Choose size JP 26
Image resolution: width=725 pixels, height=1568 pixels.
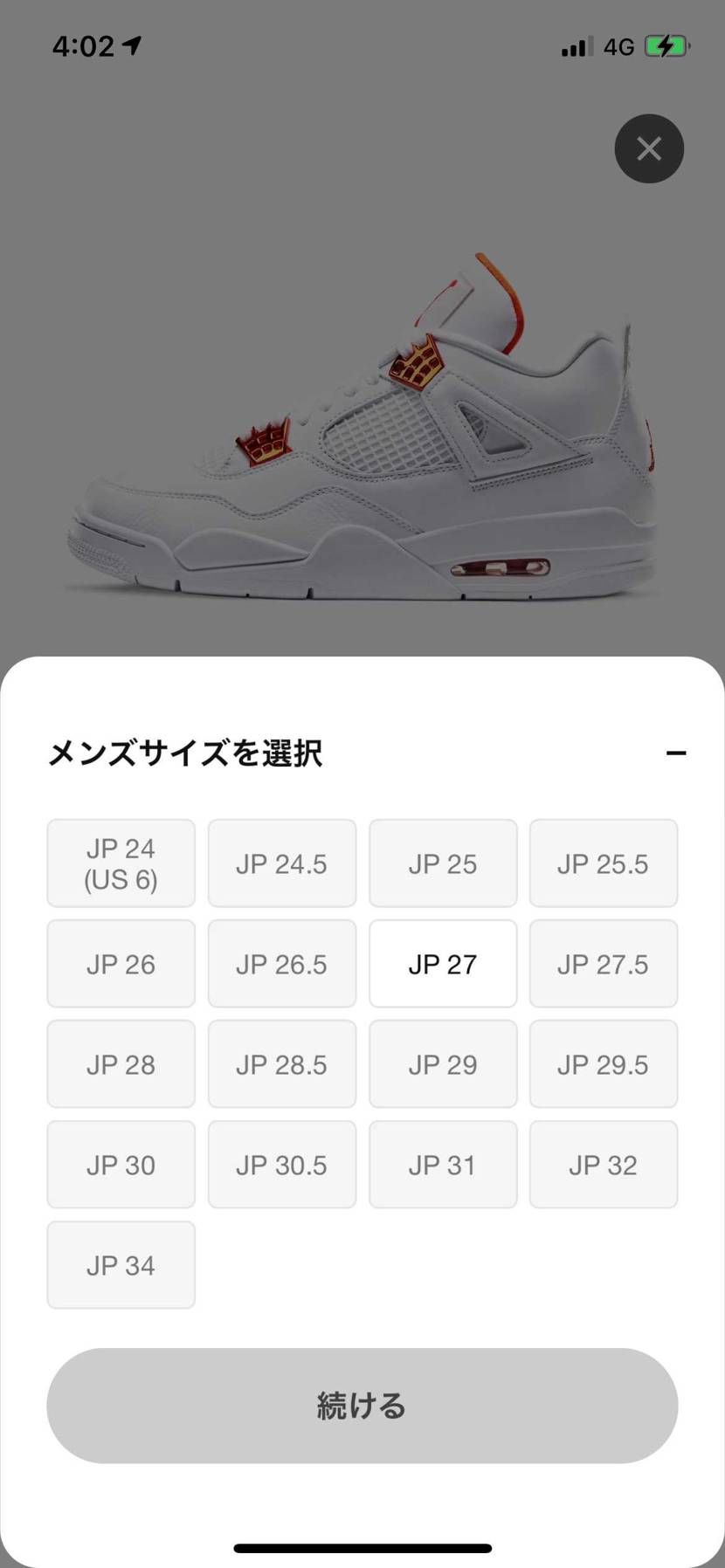[x=121, y=964]
